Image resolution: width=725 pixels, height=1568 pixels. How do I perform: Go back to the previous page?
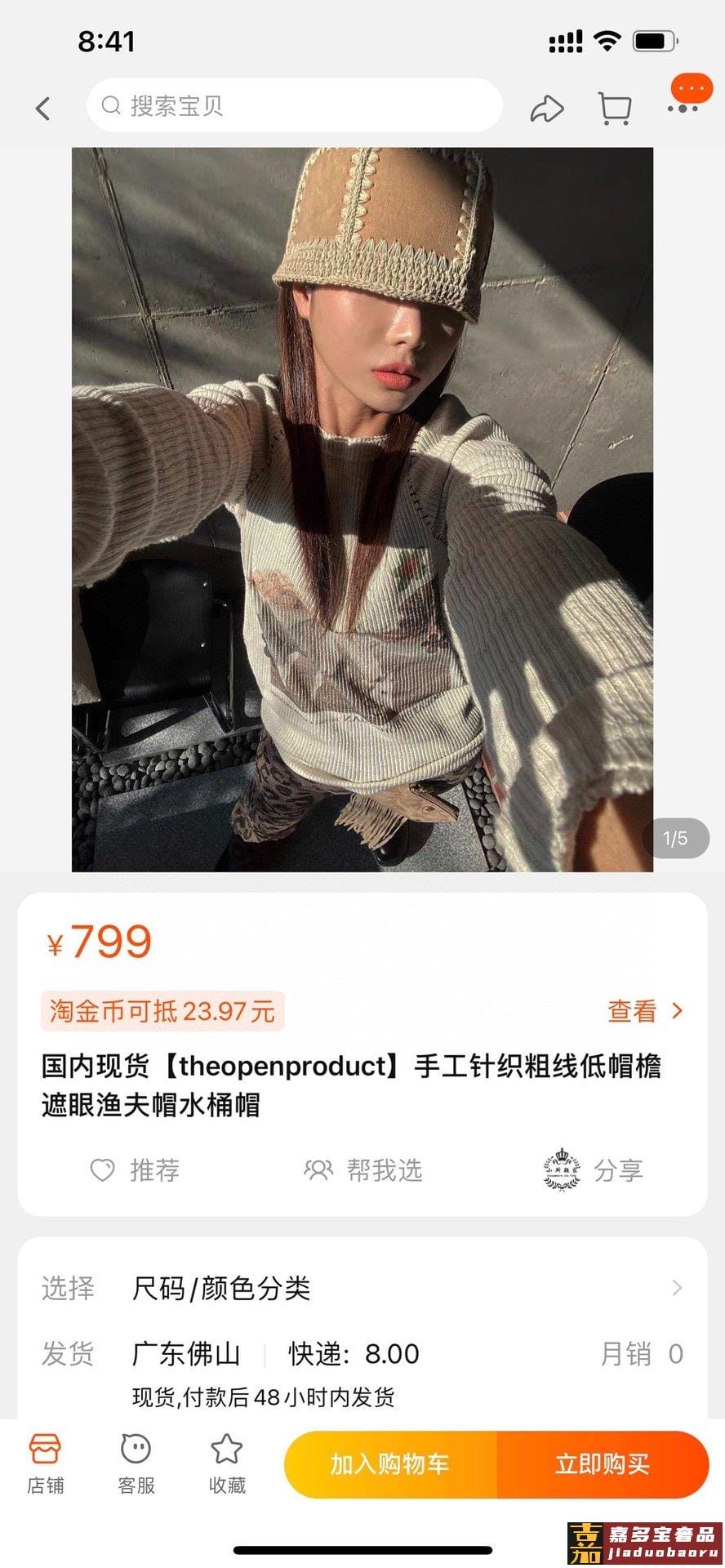point(43,108)
